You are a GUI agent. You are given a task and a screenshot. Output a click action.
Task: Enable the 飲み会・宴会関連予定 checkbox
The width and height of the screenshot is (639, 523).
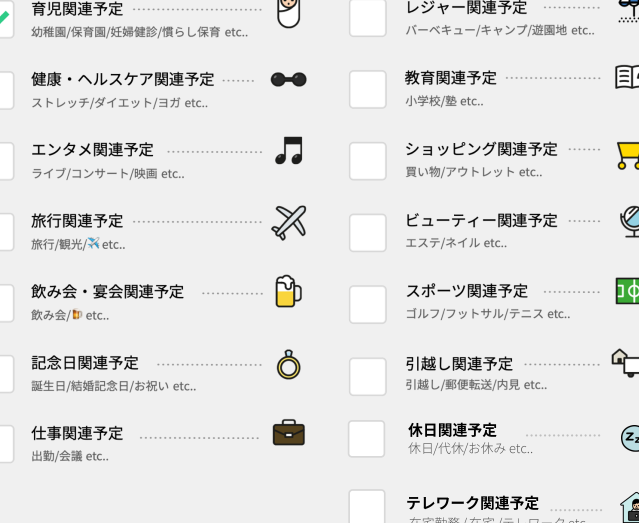(x=5, y=303)
